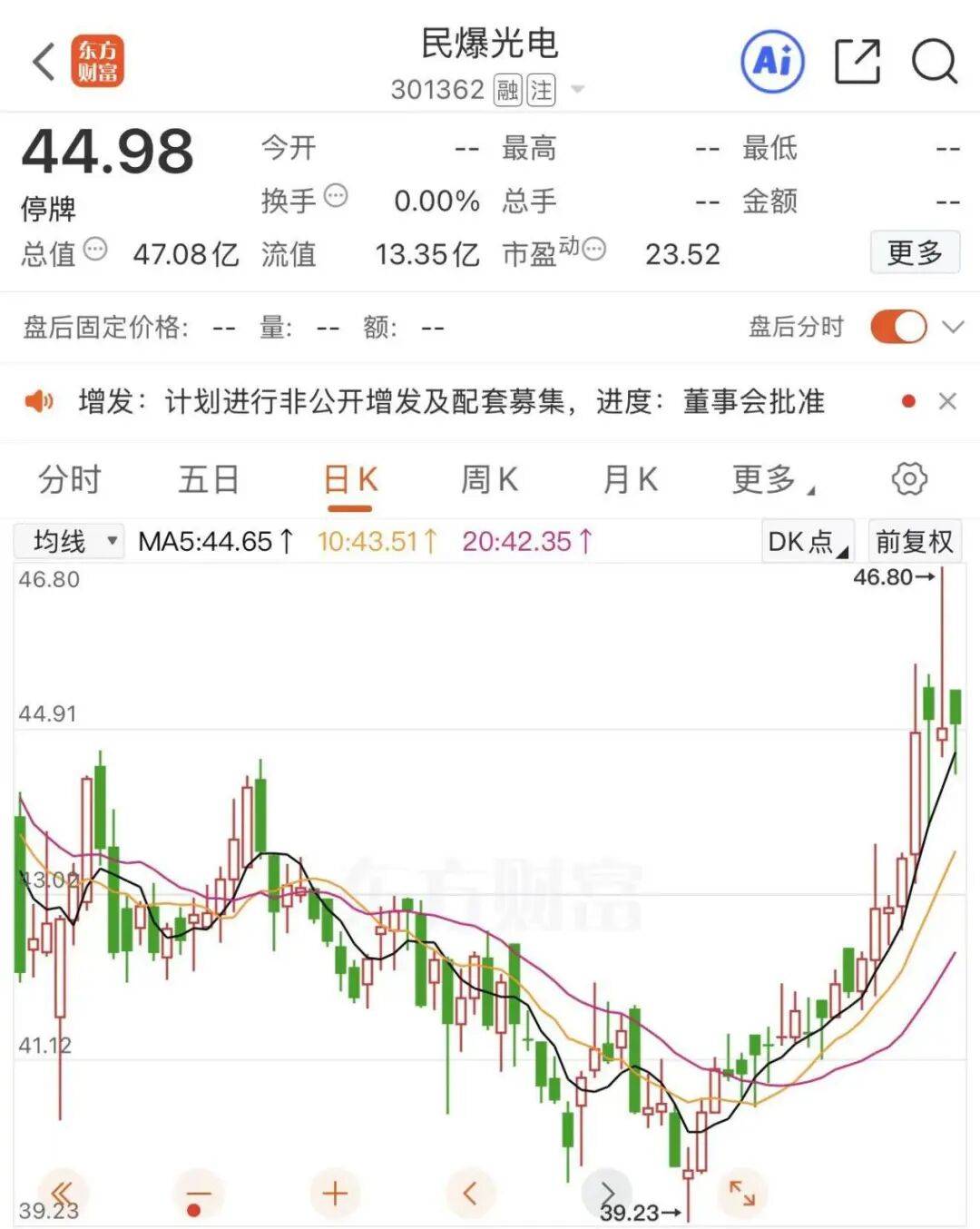Expand the after-hours section chevron
980x1229 pixels.
tap(953, 327)
